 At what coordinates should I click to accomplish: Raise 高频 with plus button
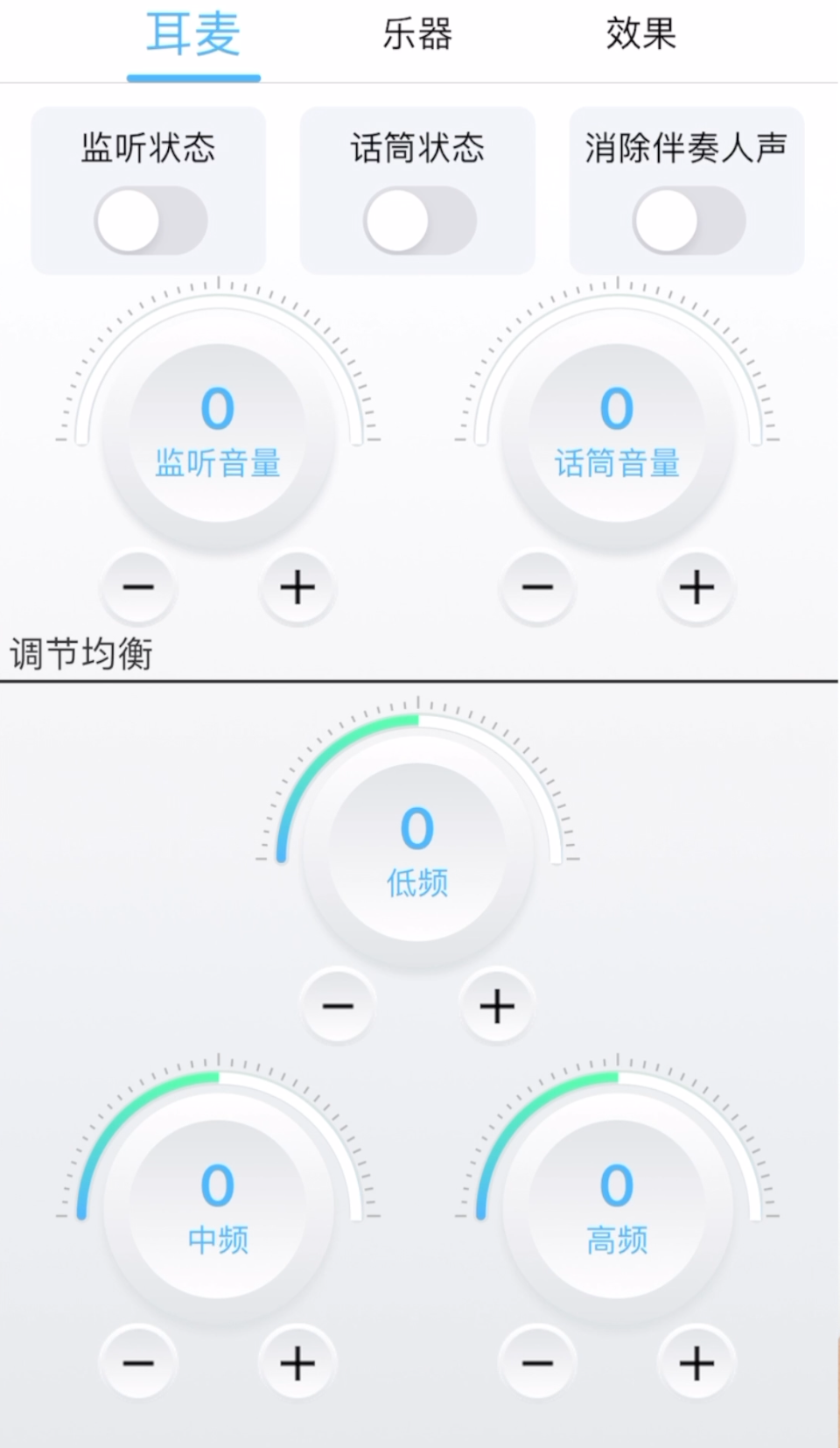coord(696,1363)
